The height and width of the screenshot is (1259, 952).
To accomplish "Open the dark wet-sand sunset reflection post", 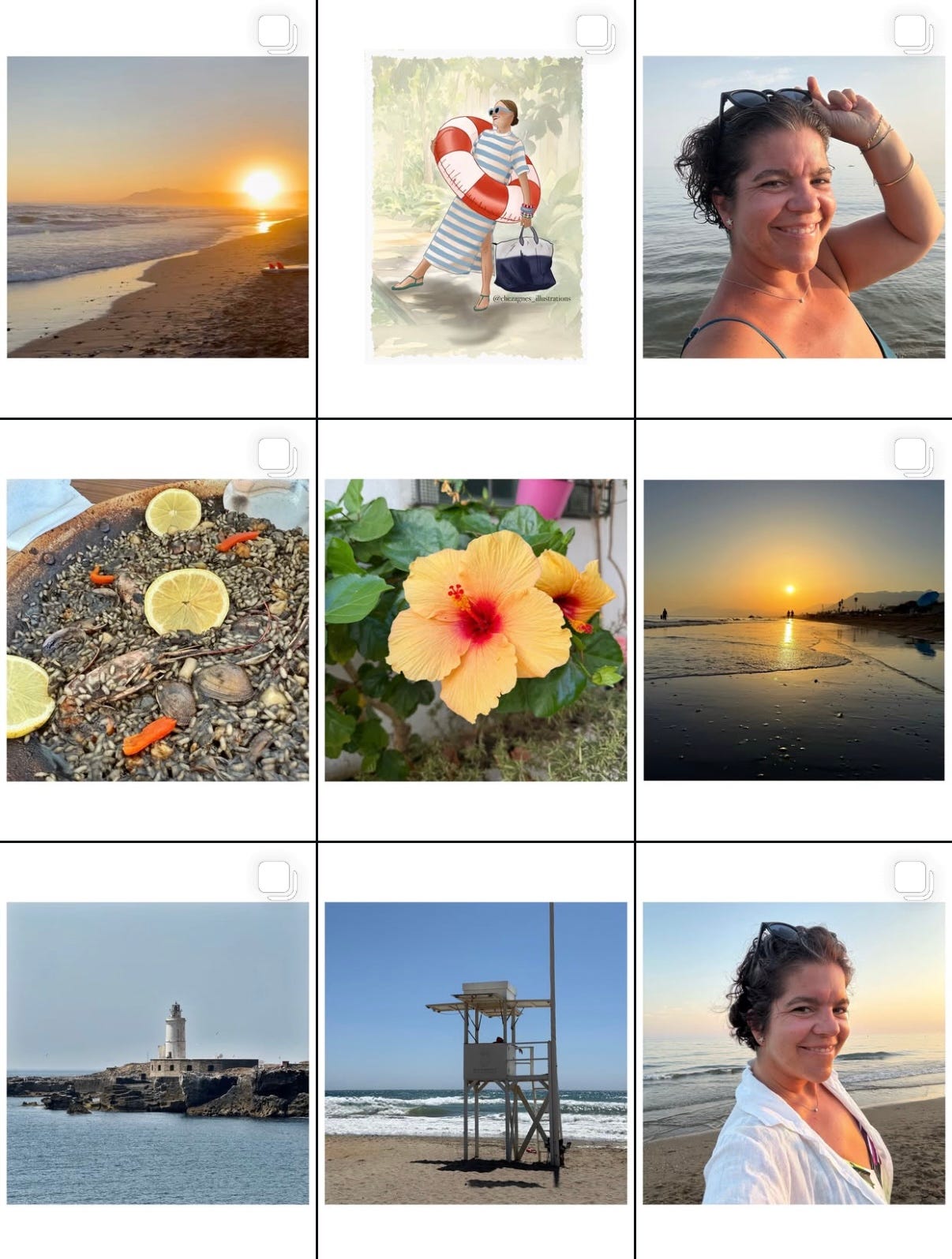I will click(793, 630).
